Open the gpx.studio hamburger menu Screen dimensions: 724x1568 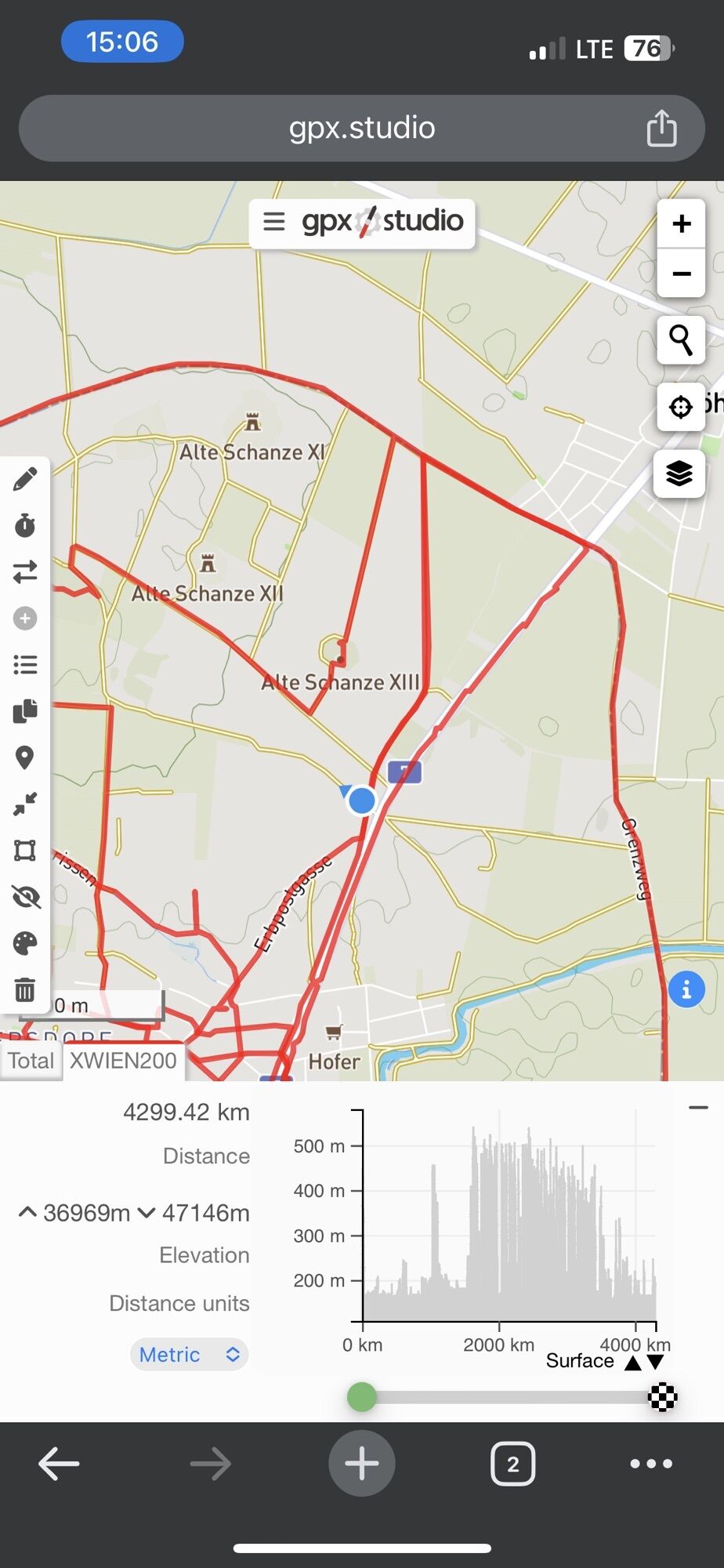(x=273, y=222)
